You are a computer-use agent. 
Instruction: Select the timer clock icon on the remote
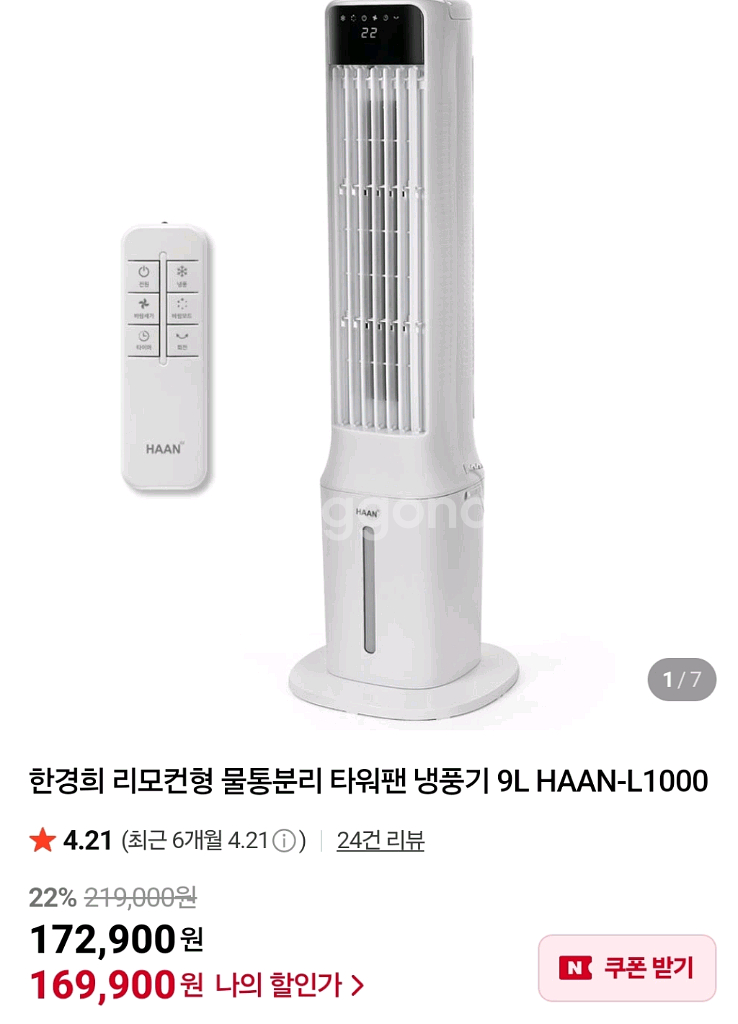point(143,334)
